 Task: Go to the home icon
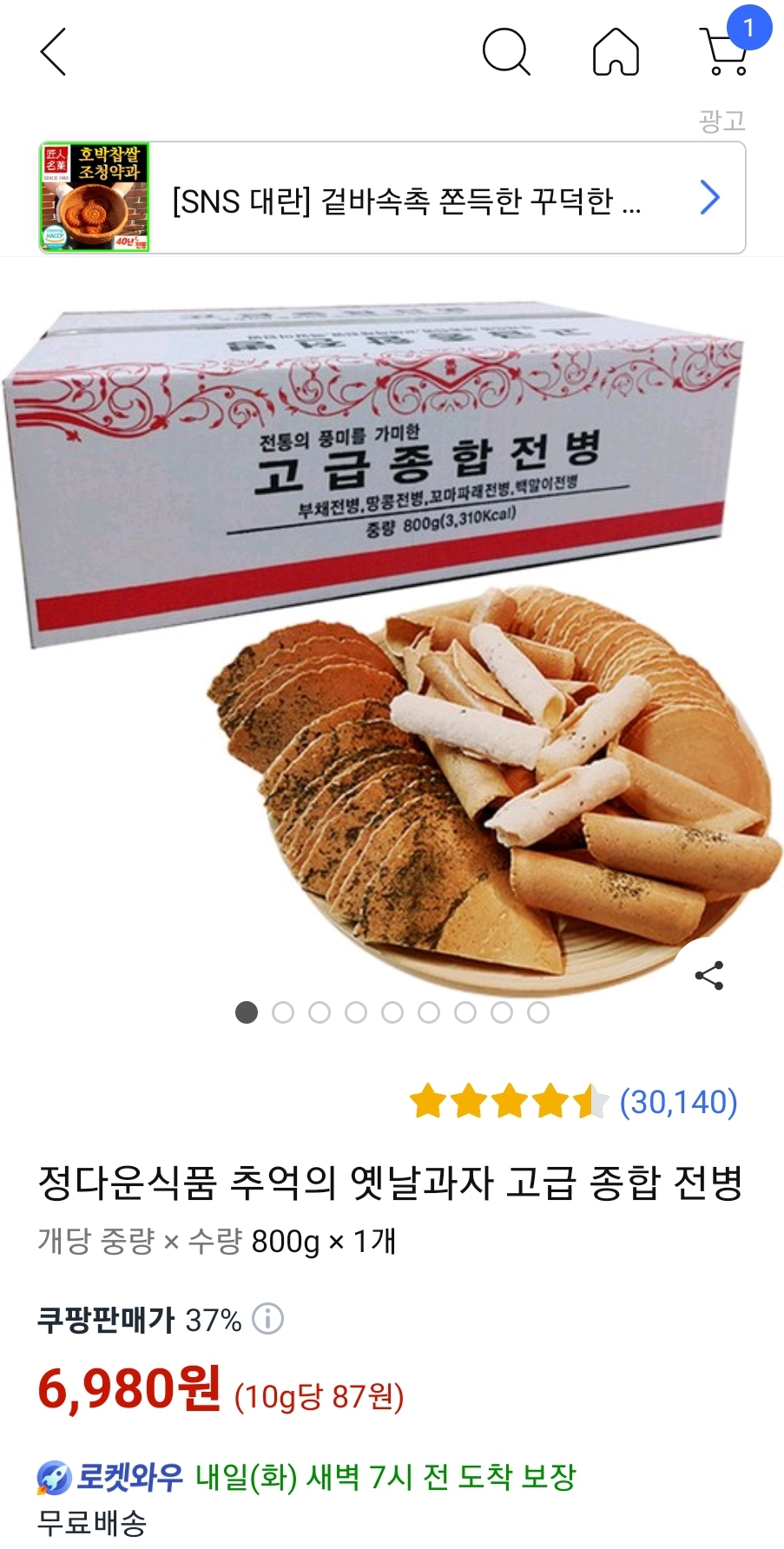616,52
